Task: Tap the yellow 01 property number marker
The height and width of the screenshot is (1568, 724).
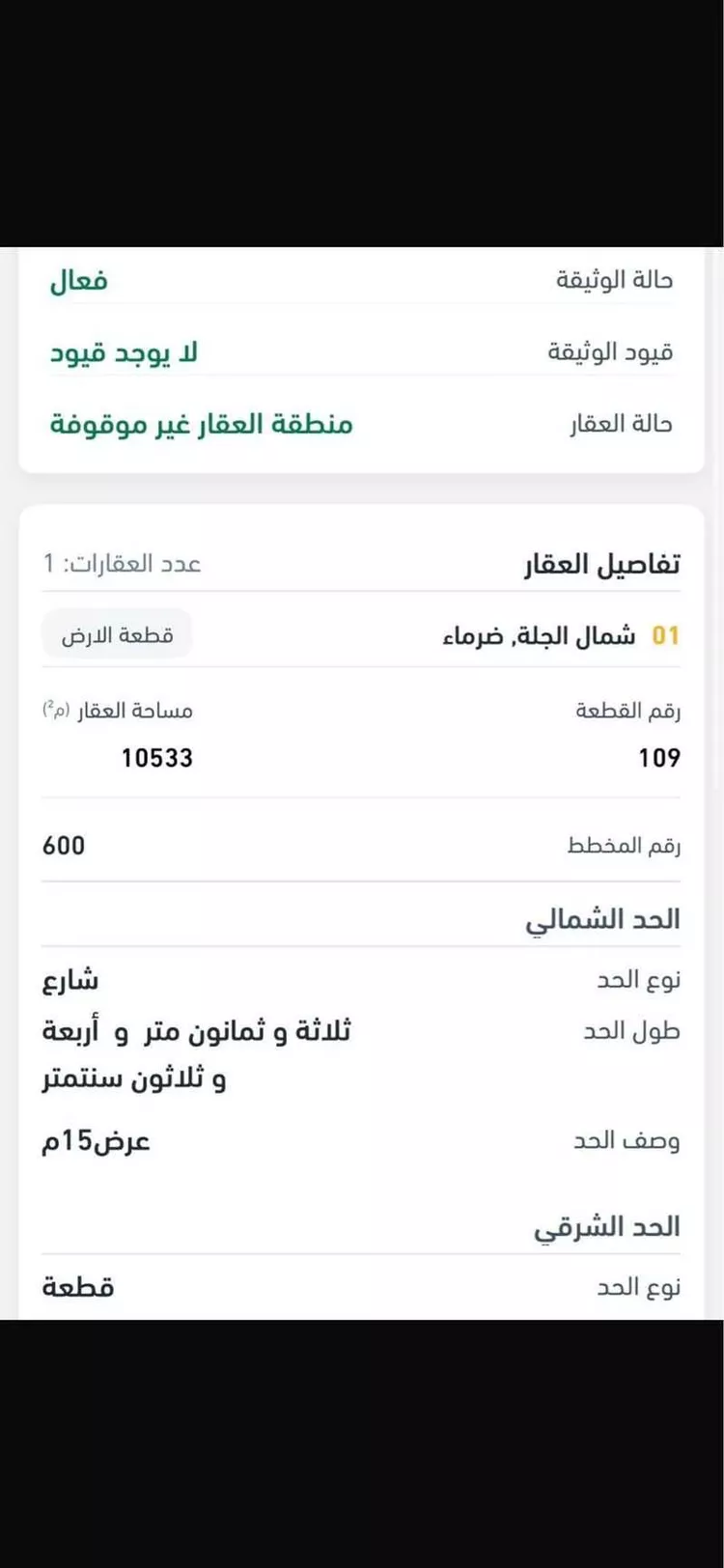Action: click(666, 635)
